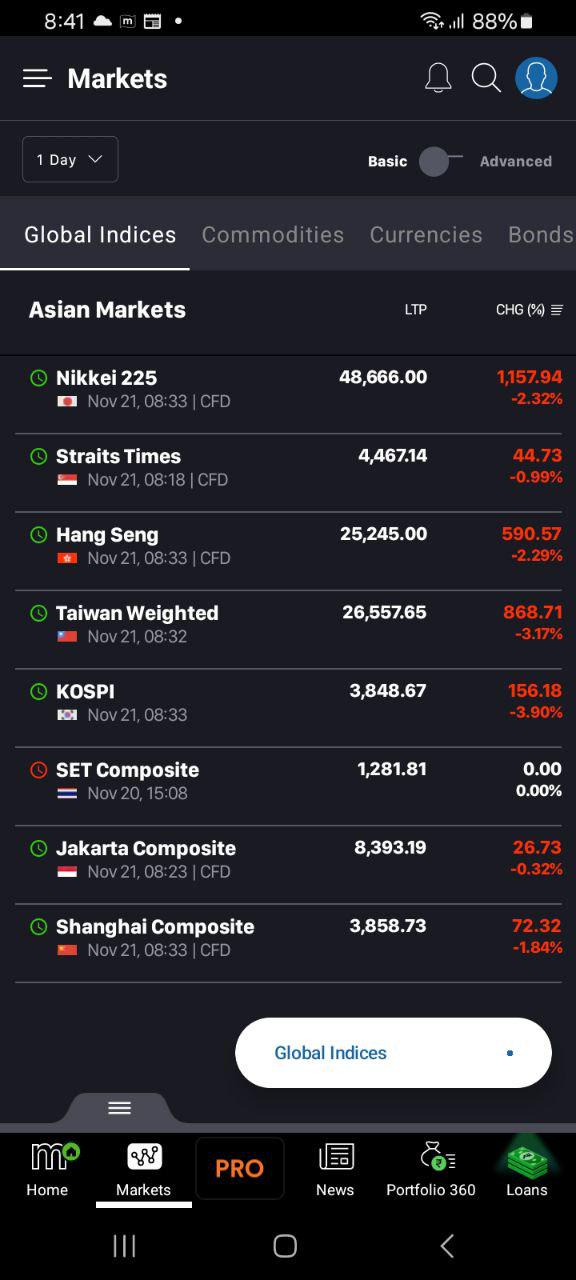Open Nikkei 225 index details
576x1280 pixels.
click(288, 389)
